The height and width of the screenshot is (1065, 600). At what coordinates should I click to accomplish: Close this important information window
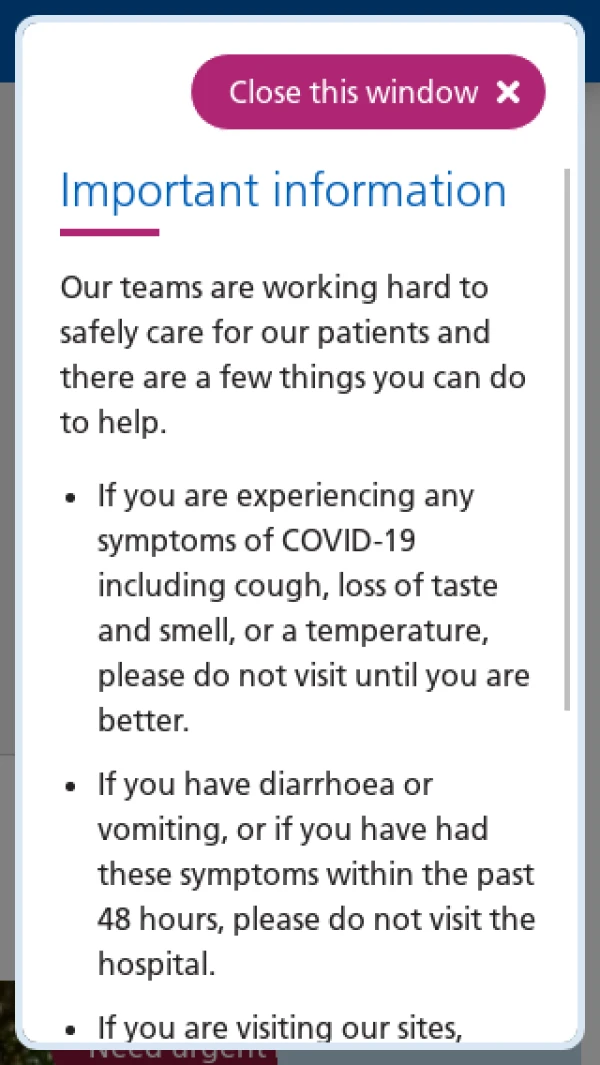[368, 92]
